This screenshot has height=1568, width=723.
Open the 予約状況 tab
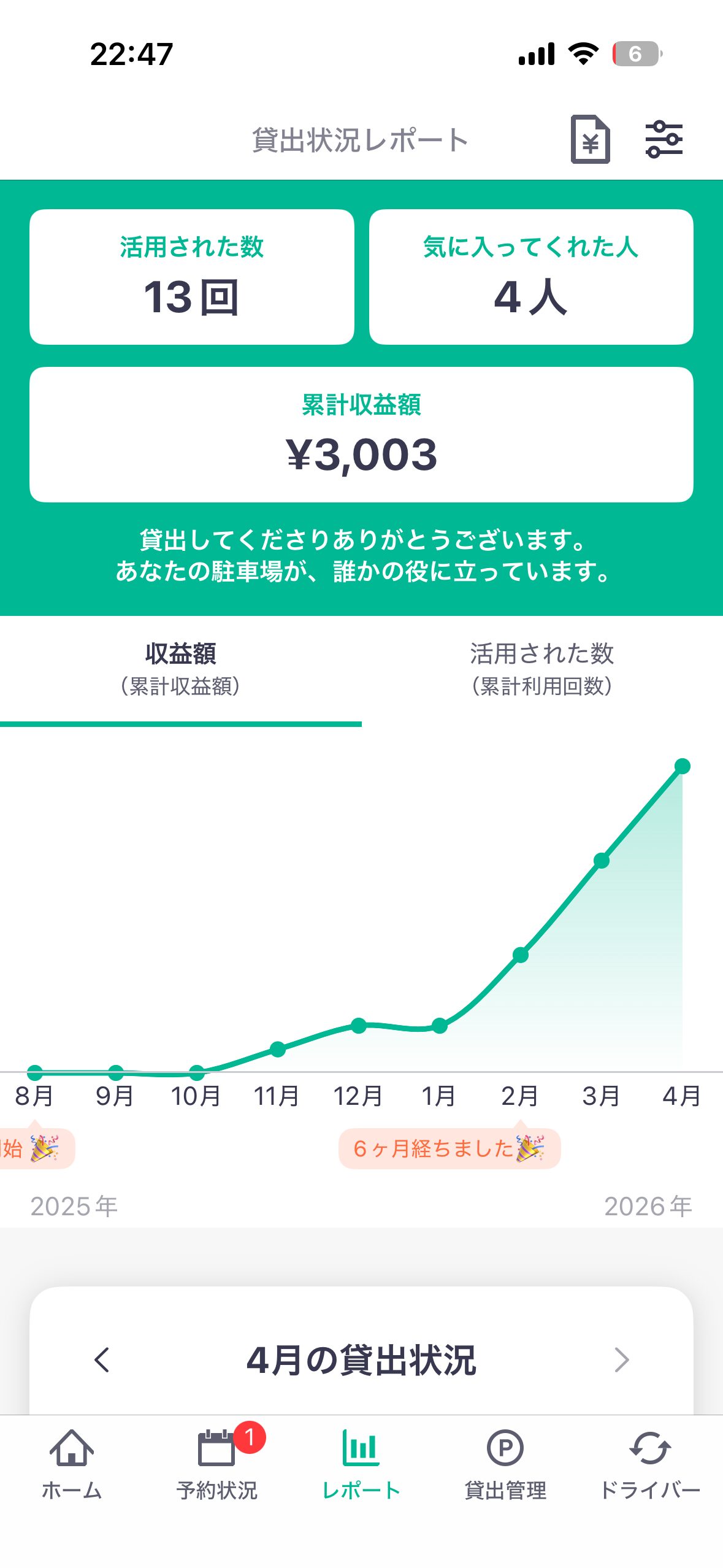coord(216,1463)
